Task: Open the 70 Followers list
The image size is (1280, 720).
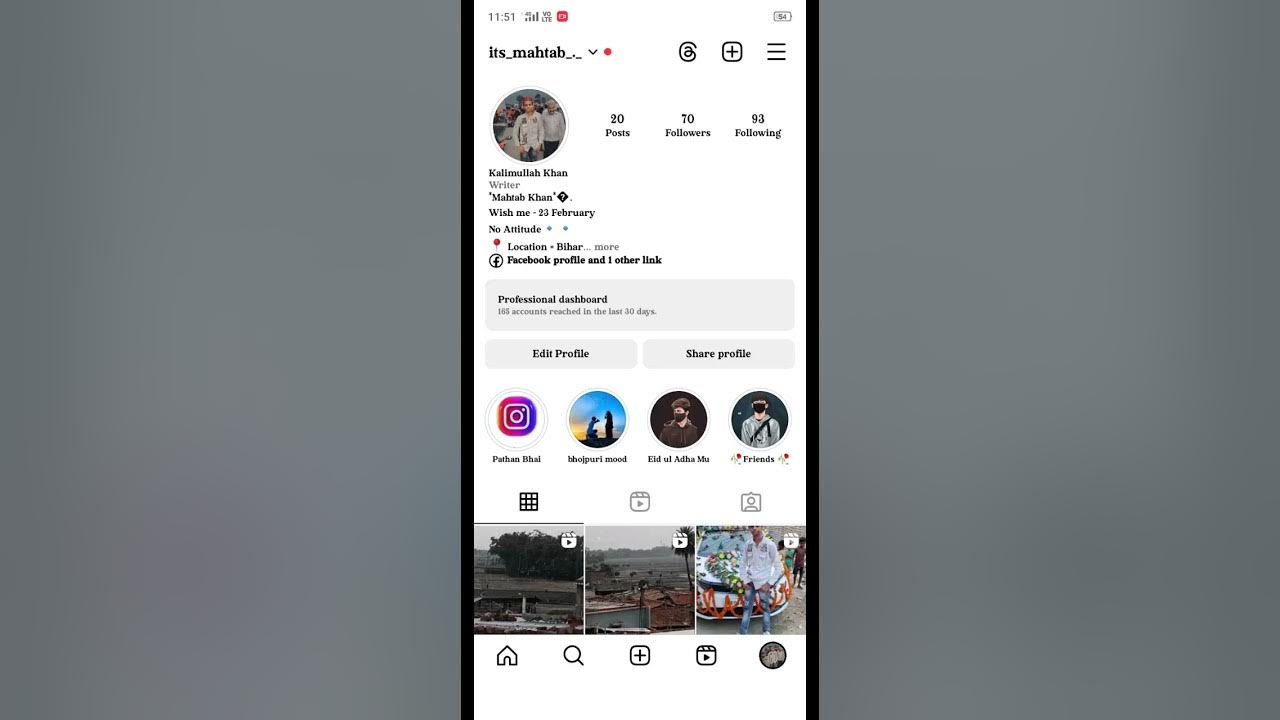Action: click(688, 125)
